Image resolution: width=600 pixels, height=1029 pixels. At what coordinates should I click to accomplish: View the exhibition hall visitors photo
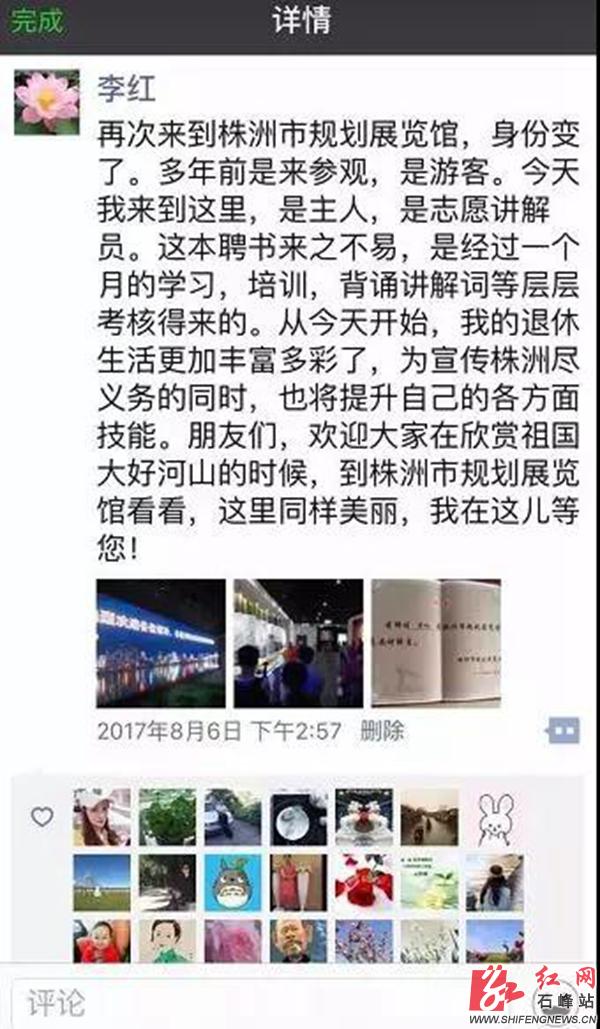tap(298, 644)
